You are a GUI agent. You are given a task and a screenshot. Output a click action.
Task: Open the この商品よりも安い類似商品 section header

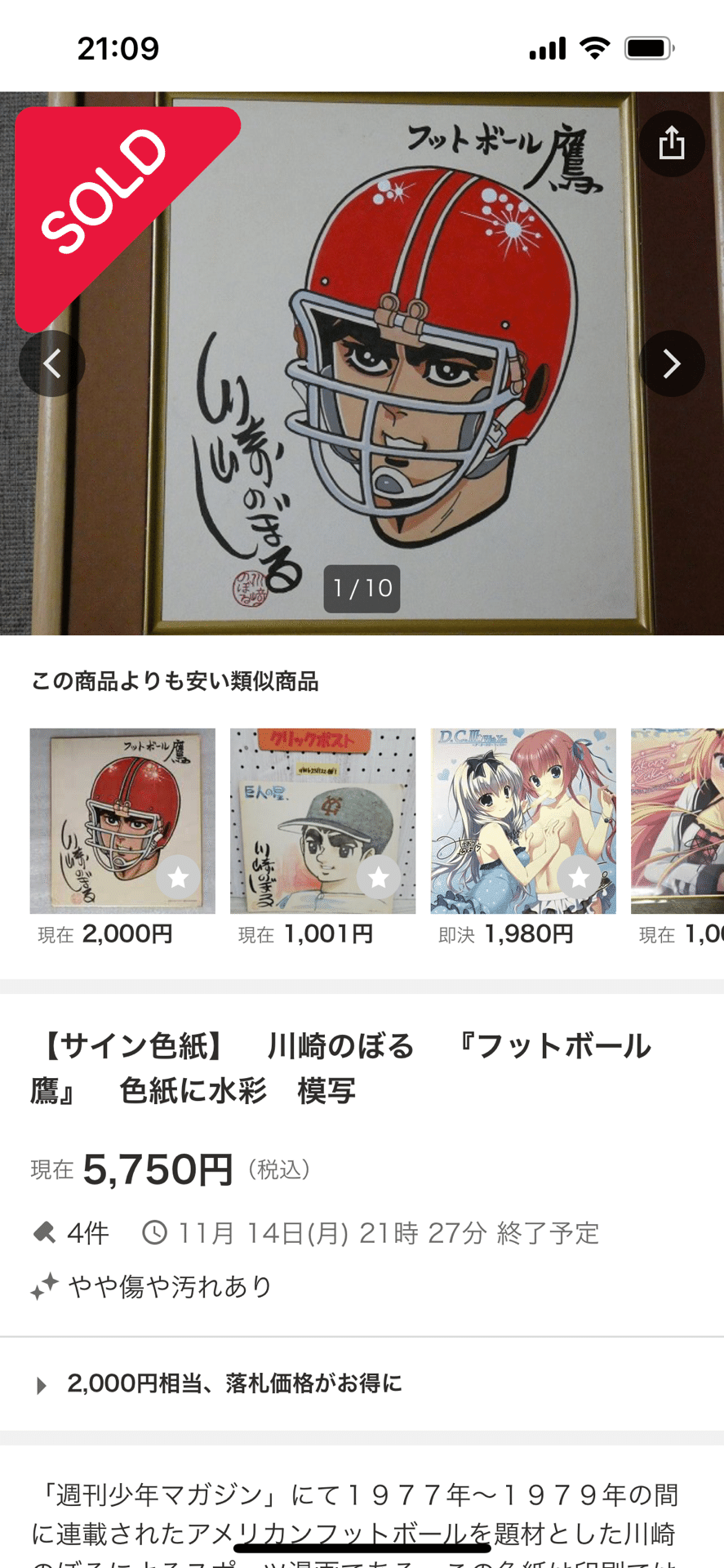point(176,683)
